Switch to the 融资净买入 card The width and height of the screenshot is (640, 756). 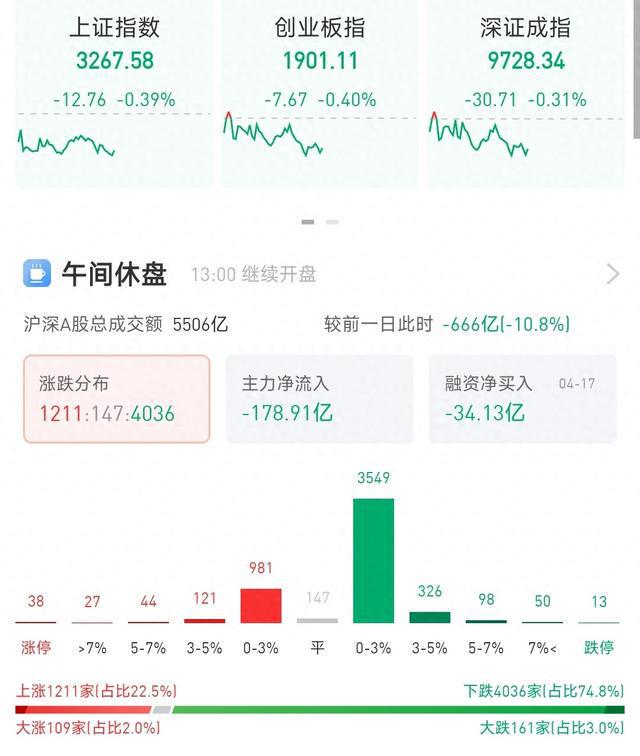click(522, 398)
